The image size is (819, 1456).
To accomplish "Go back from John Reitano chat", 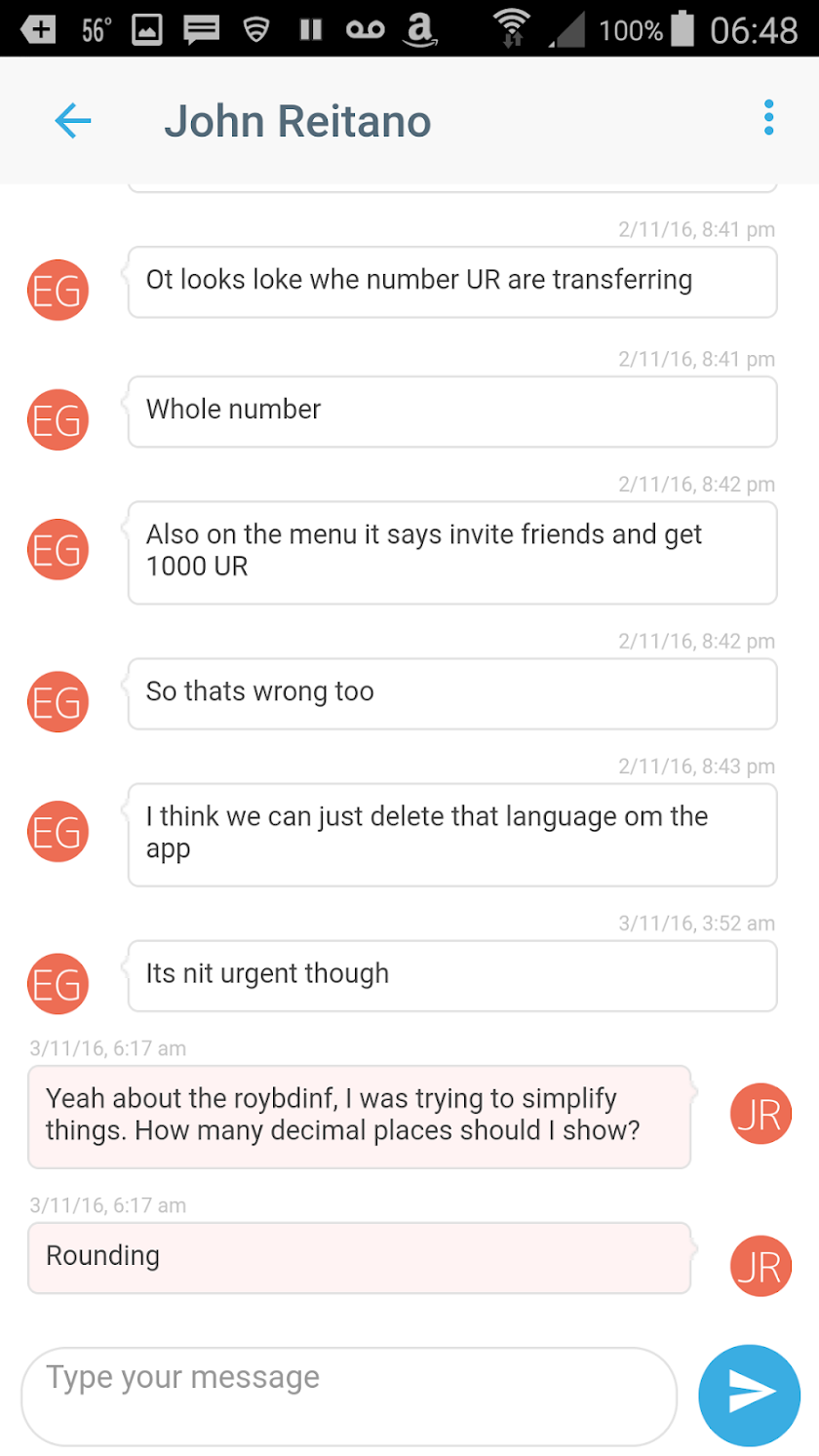I will [72, 121].
